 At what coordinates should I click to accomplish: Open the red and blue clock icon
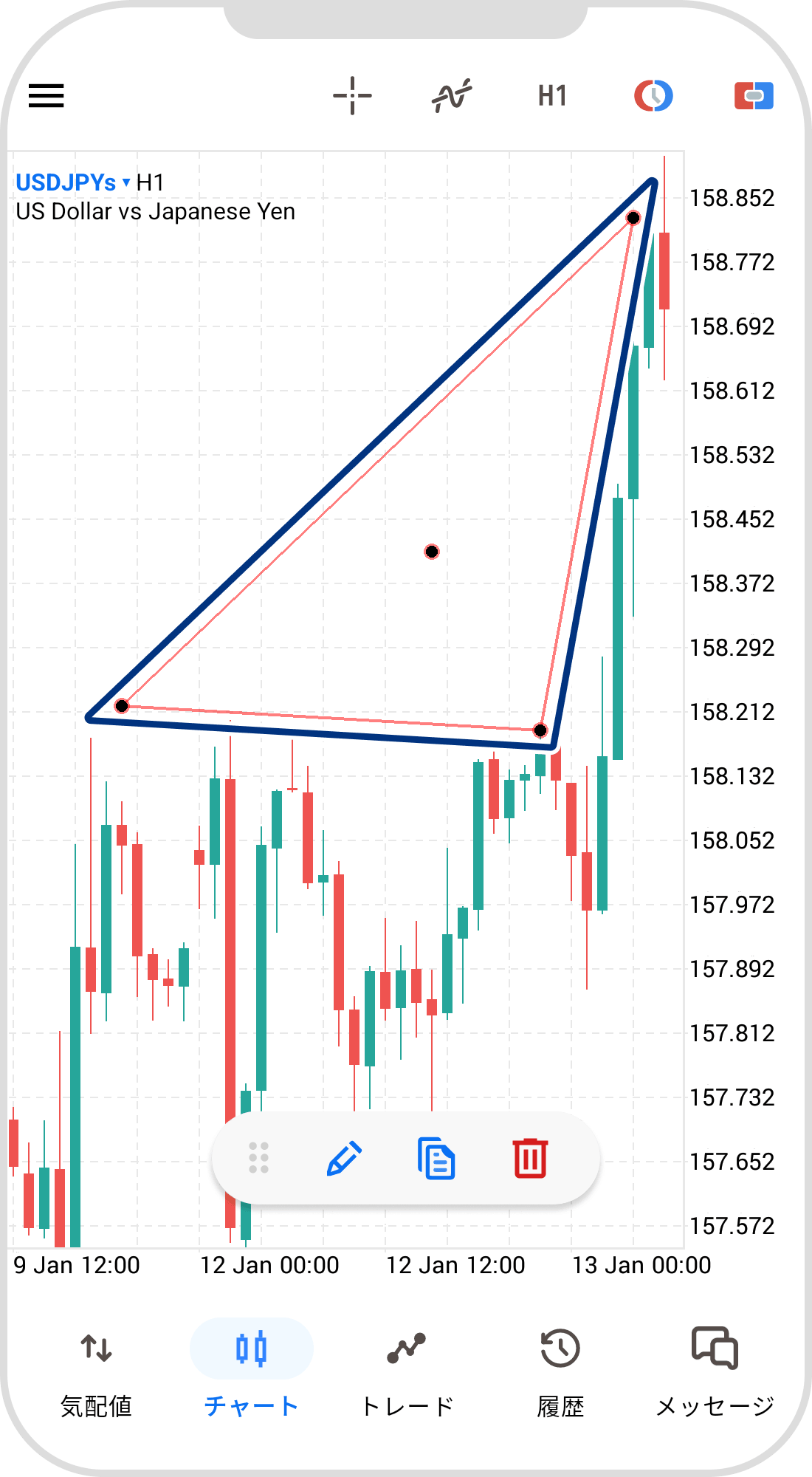pyautogui.click(x=653, y=96)
